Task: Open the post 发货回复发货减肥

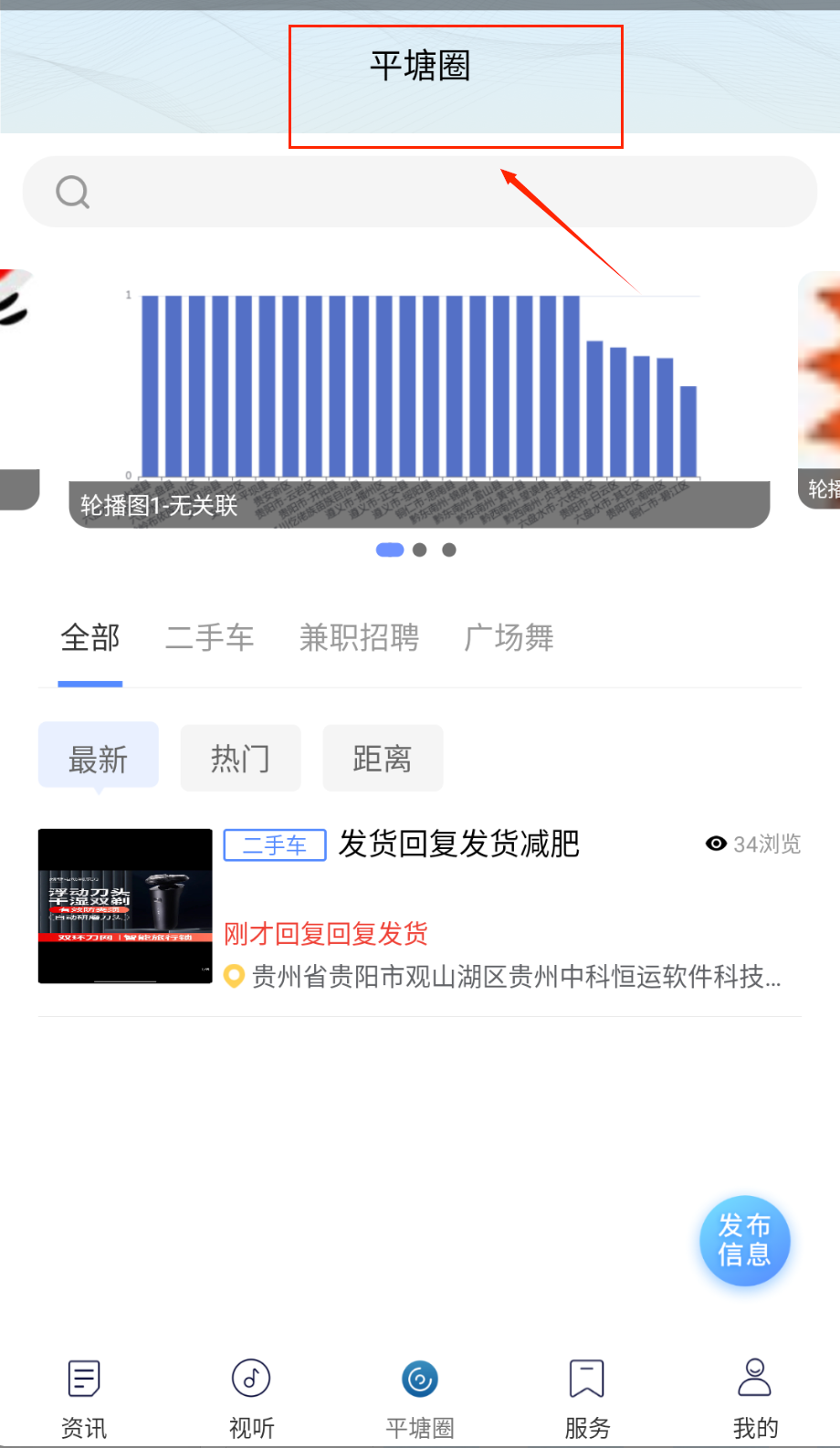Action: pos(458,845)
